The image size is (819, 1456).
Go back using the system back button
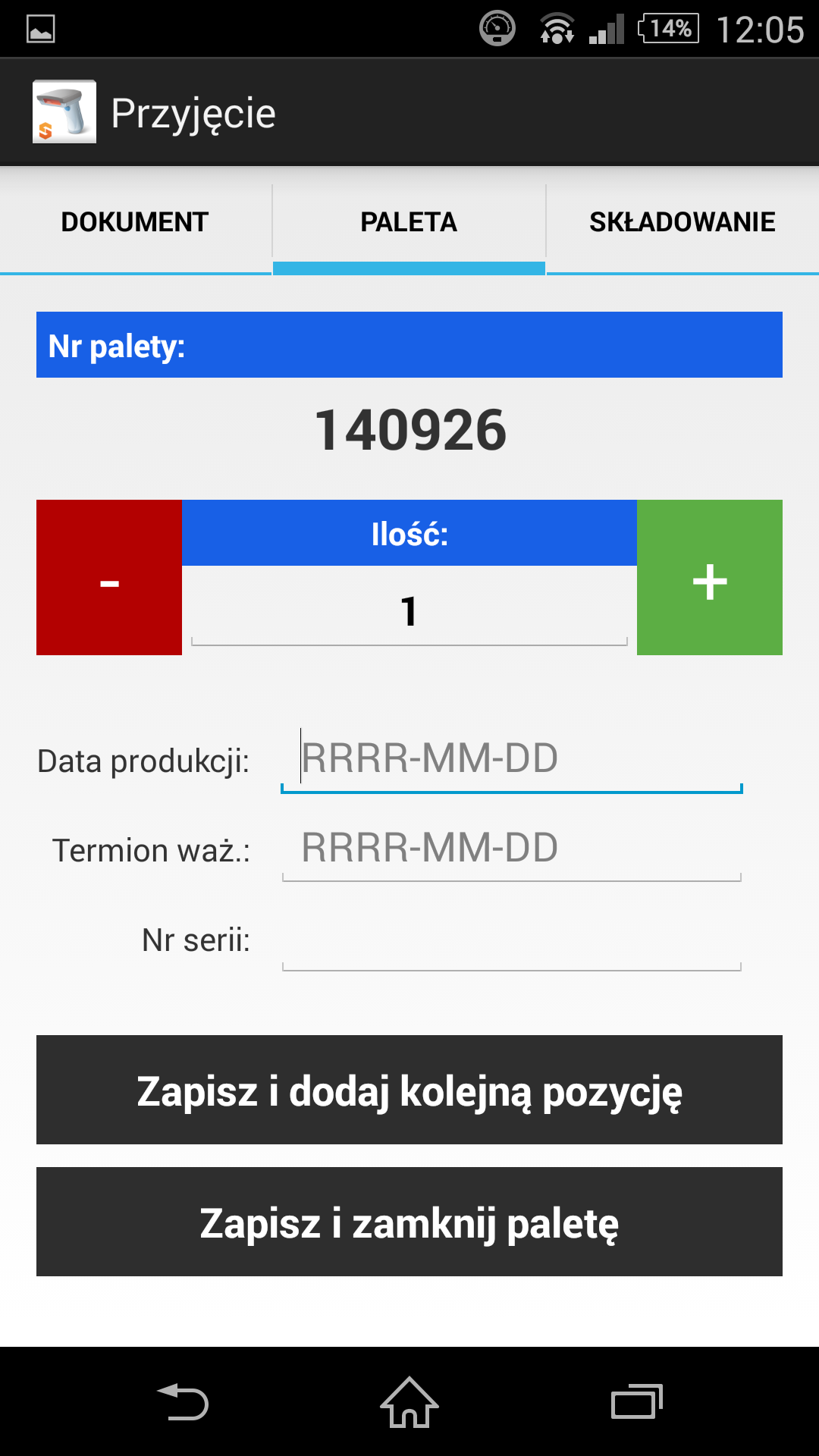tap(182, 1401)
